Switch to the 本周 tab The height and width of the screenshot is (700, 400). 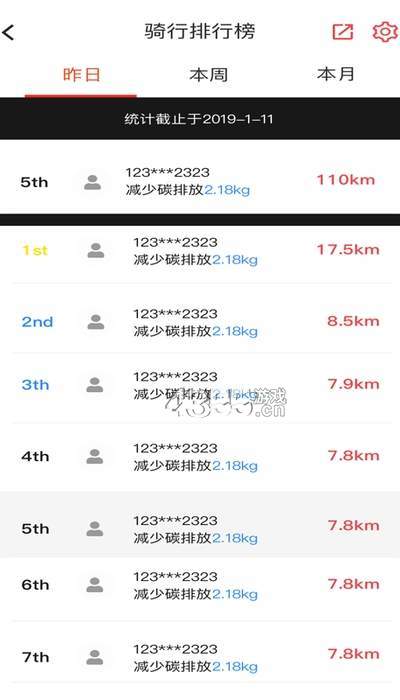point(208,75)
